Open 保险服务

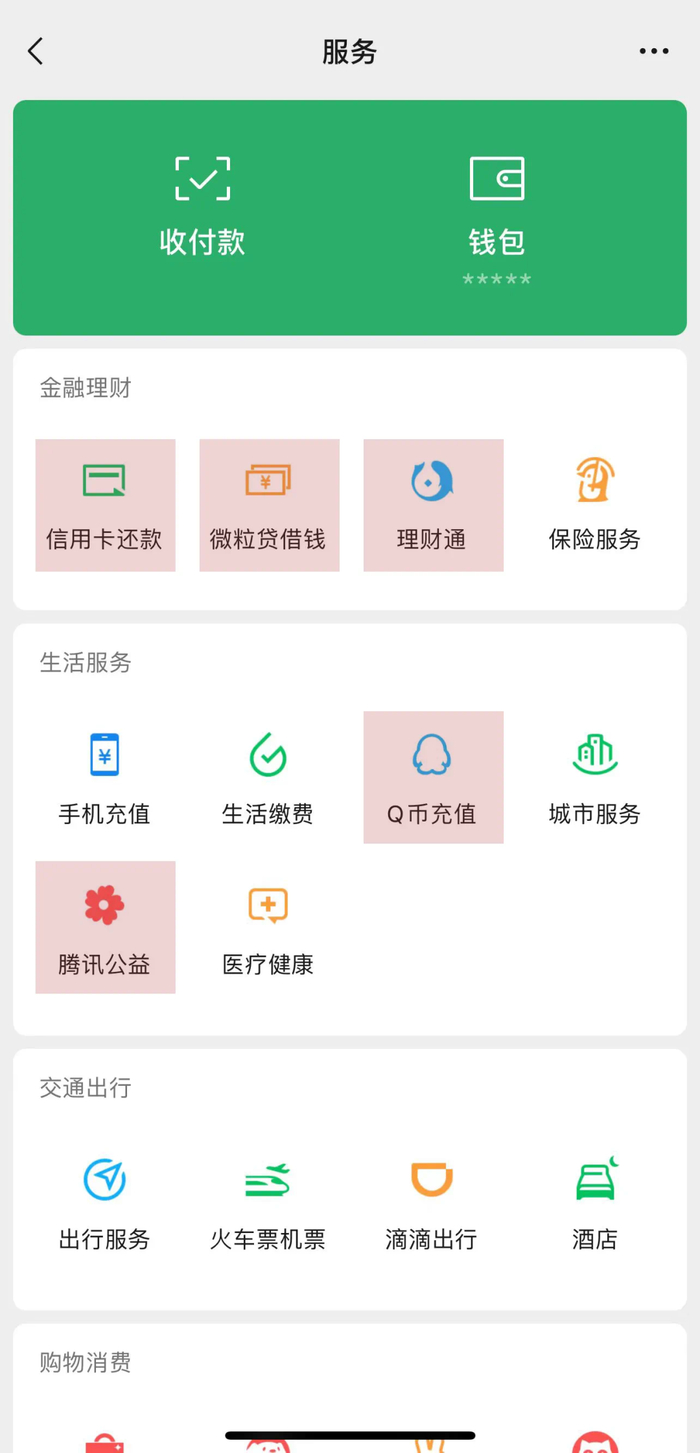(x=595, y=505)
